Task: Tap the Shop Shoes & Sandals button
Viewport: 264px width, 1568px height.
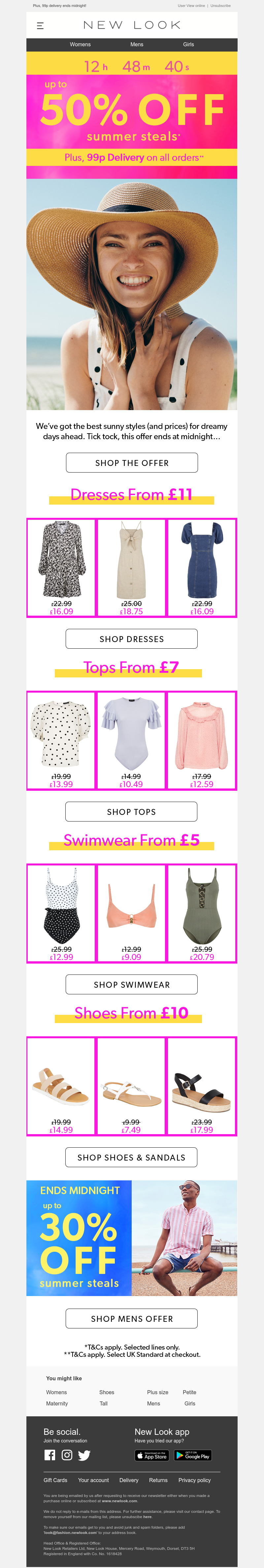Action: pyautogui.click(x=131, y=1157)
